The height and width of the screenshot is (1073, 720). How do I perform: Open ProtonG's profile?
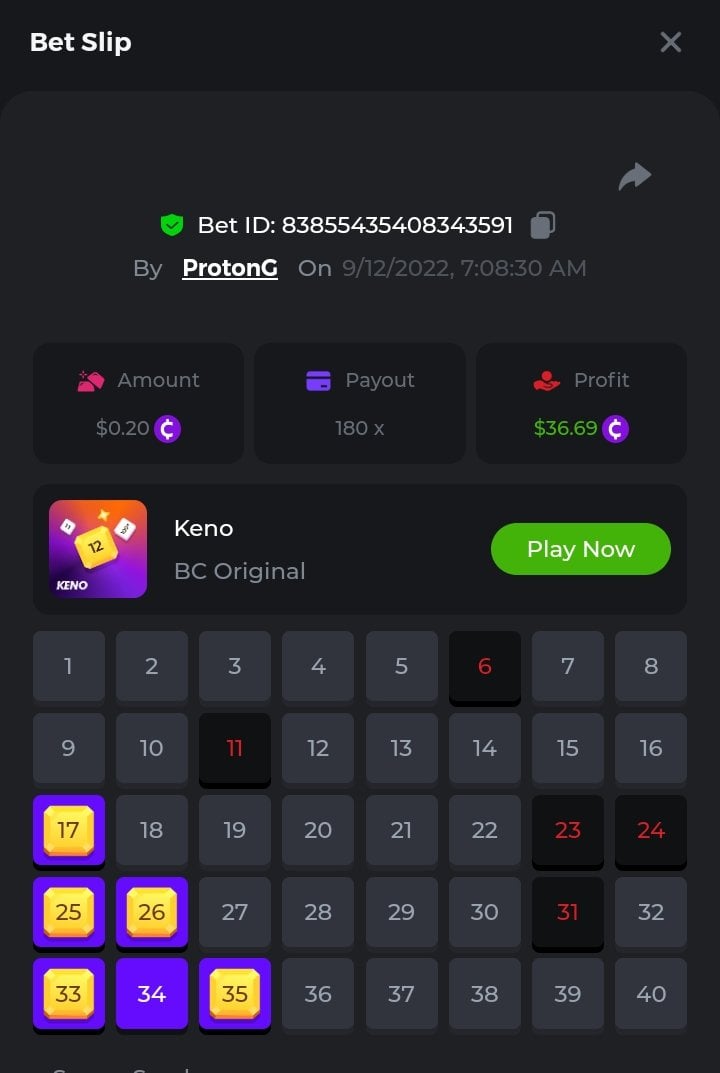230,268
